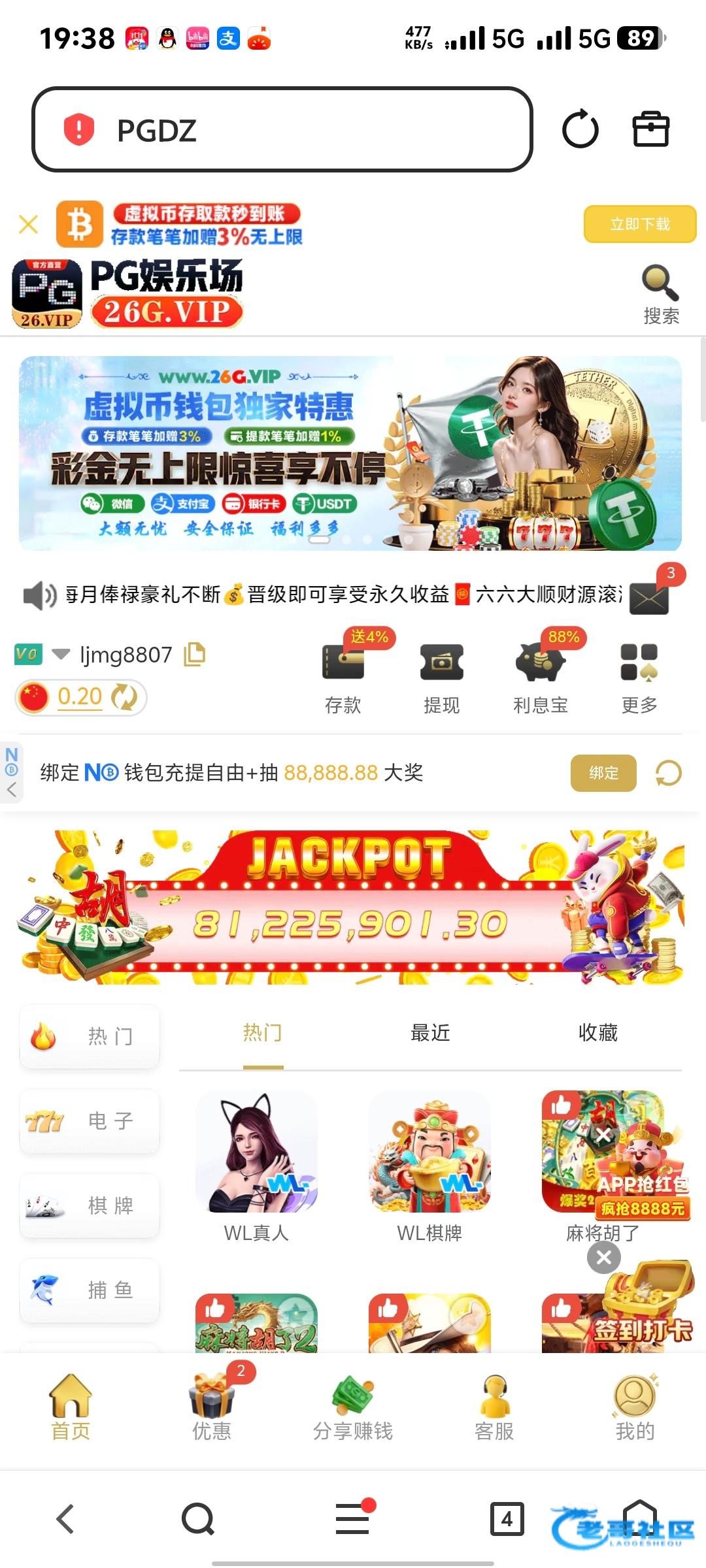Tap the PGDZ address bar
706x1568 pixels.
coord(281,130)
